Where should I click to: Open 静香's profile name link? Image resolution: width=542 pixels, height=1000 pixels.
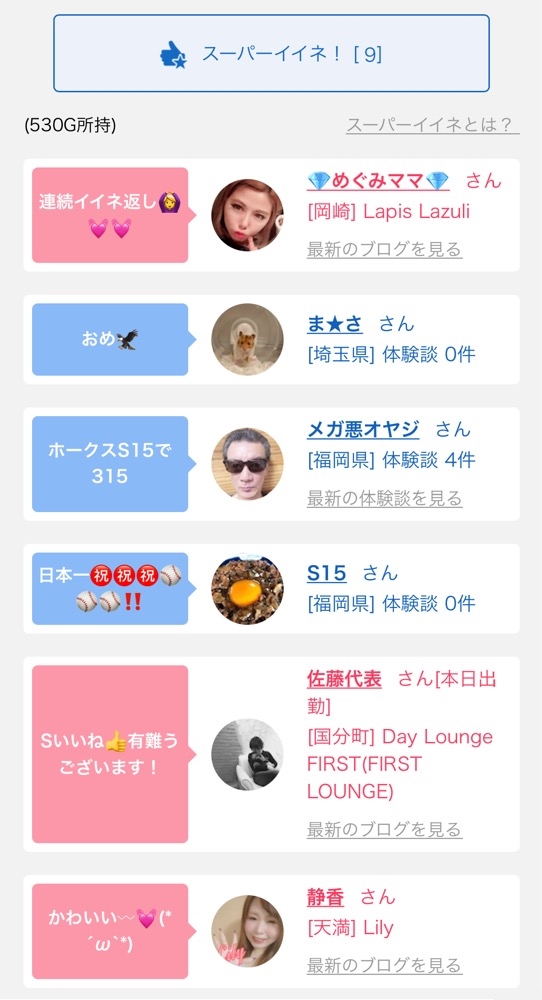click(x=325, y=898)
